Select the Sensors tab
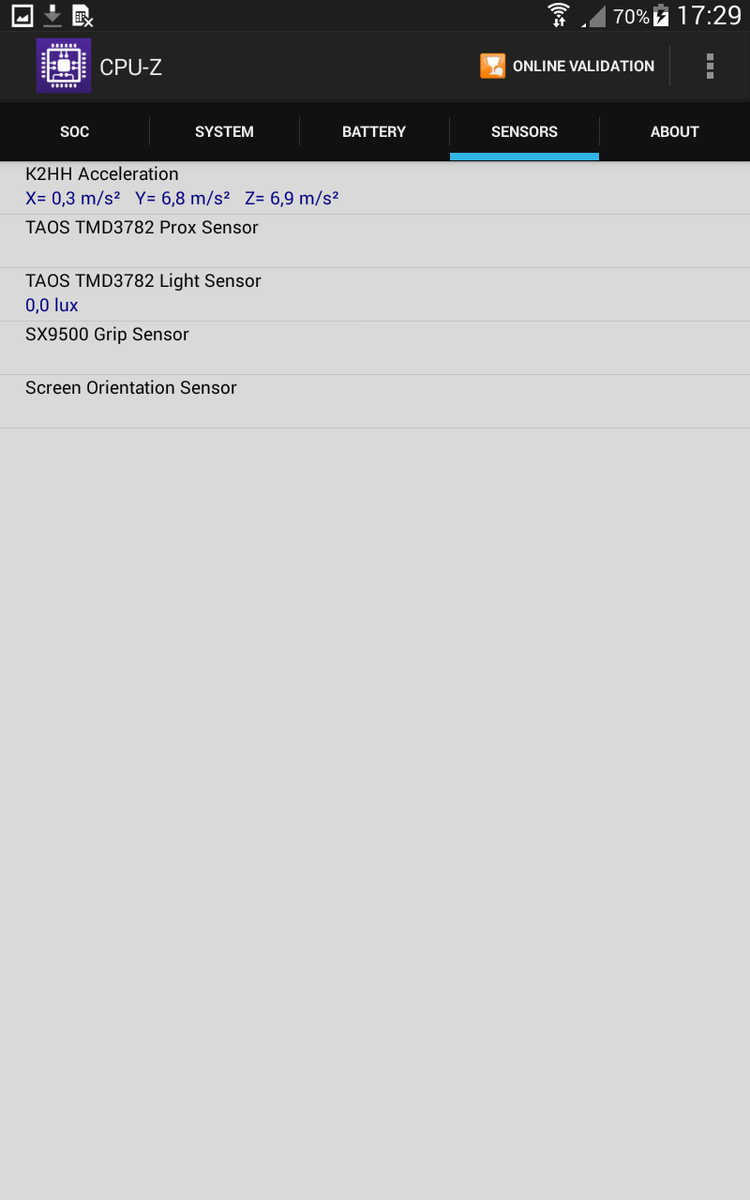 pos(524,131)
